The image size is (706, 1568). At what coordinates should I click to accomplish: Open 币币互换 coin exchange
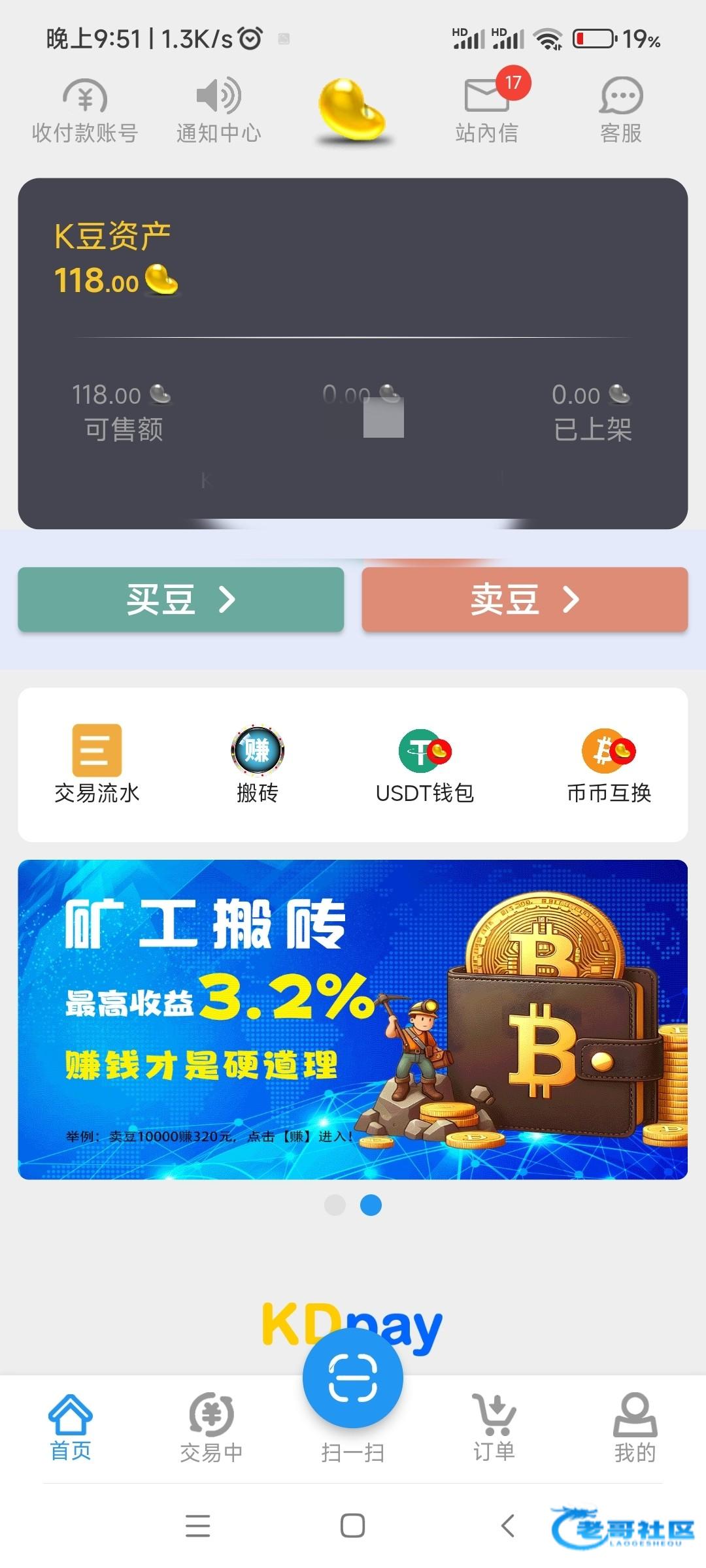click(x=609, y=764)
